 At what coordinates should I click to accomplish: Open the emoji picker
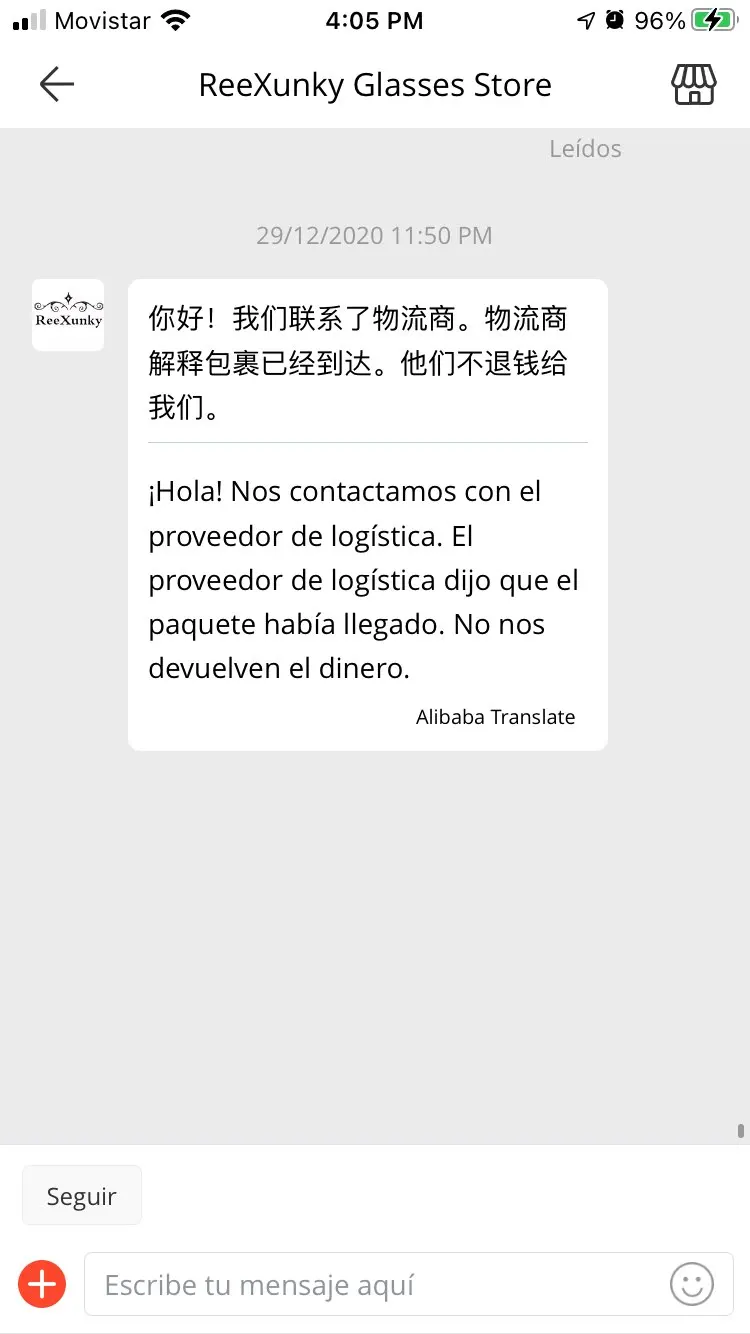coord(691,1284)
